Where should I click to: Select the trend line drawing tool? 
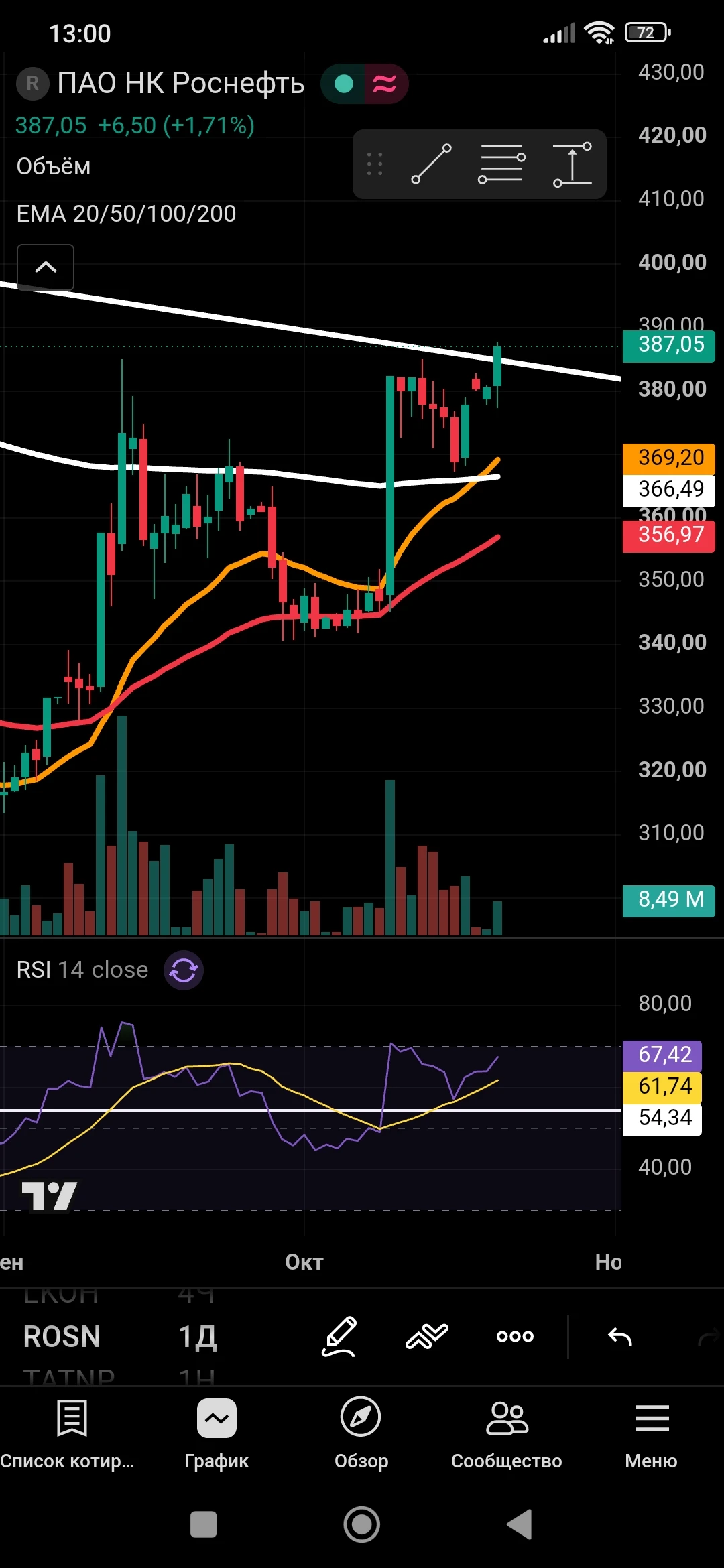(x=431, y=164)
